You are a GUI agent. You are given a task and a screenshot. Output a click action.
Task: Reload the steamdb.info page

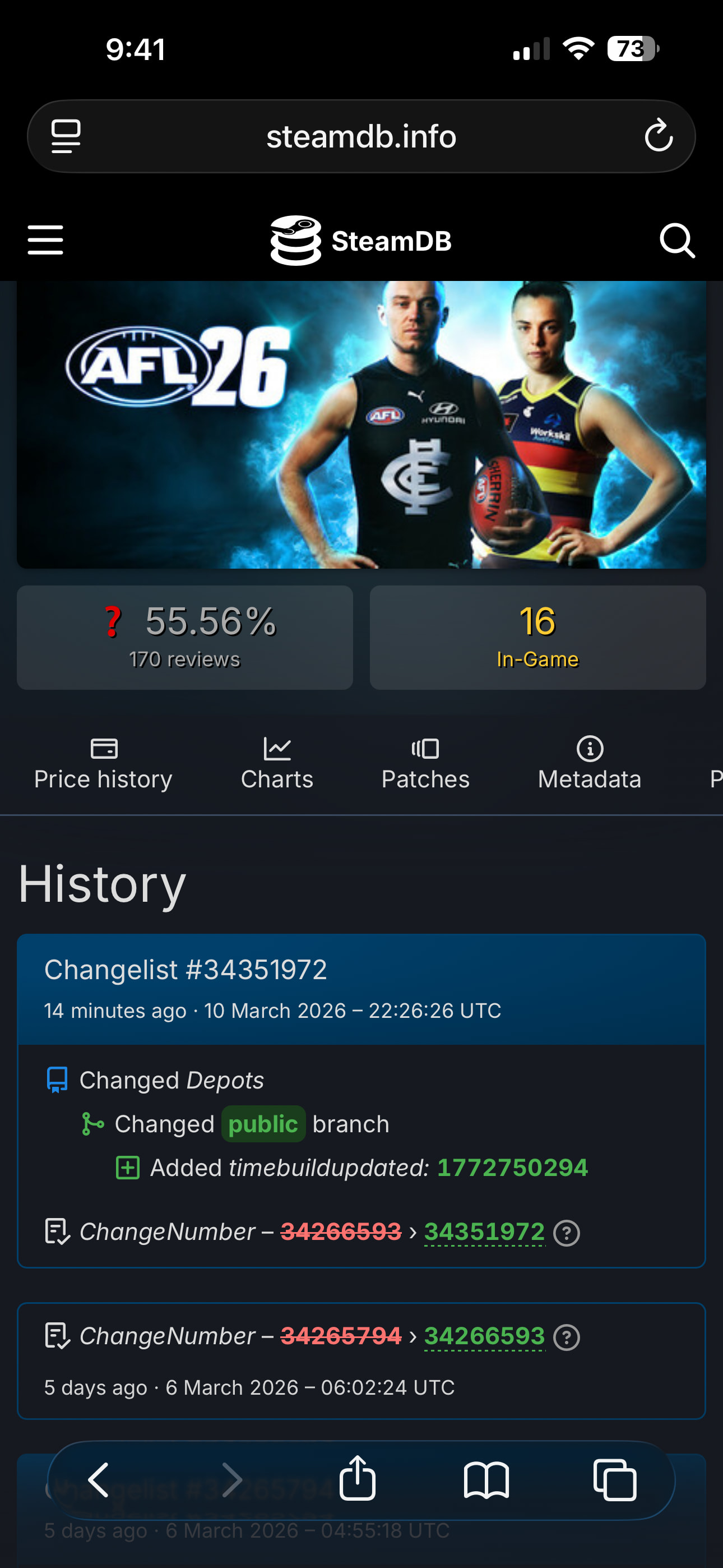coord(658,136)
